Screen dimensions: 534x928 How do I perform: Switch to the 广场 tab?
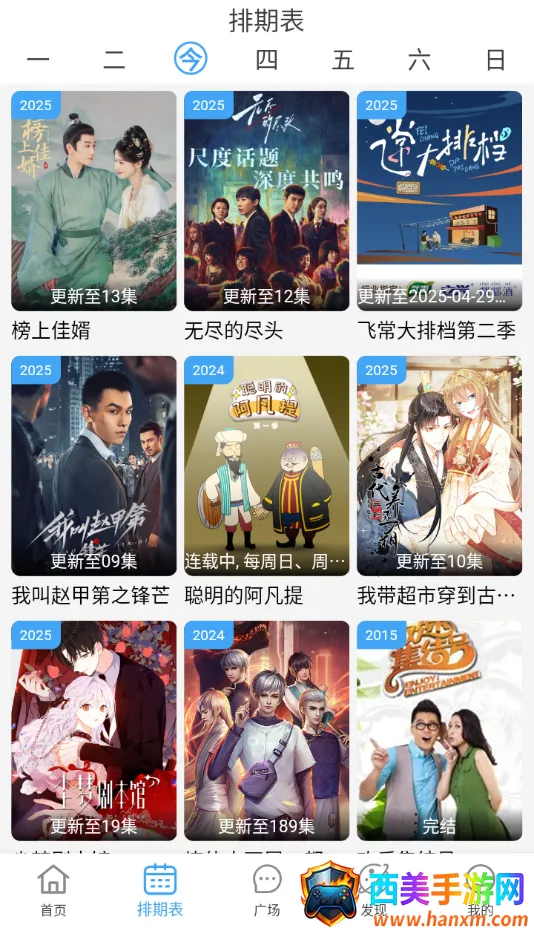(x=266, y=890)
